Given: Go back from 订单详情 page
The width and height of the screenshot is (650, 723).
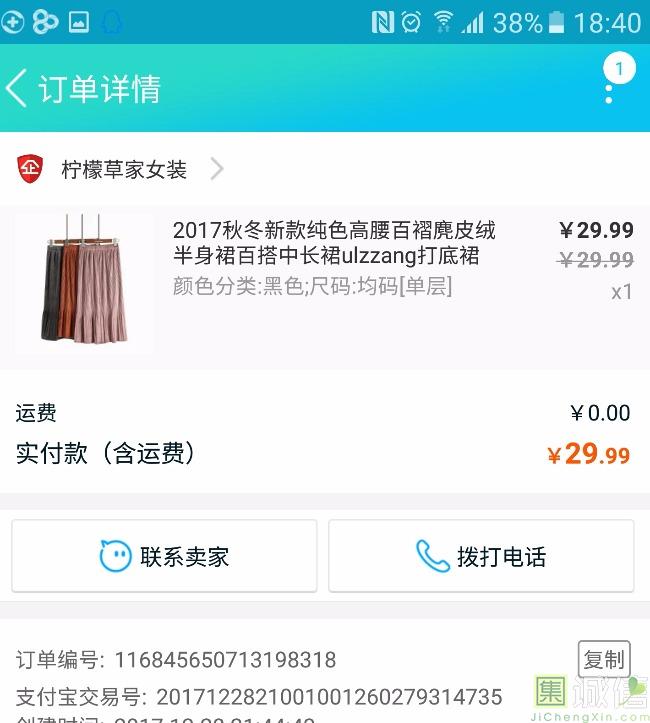Looking at the screenshot, I should click(x=18, y=88).
